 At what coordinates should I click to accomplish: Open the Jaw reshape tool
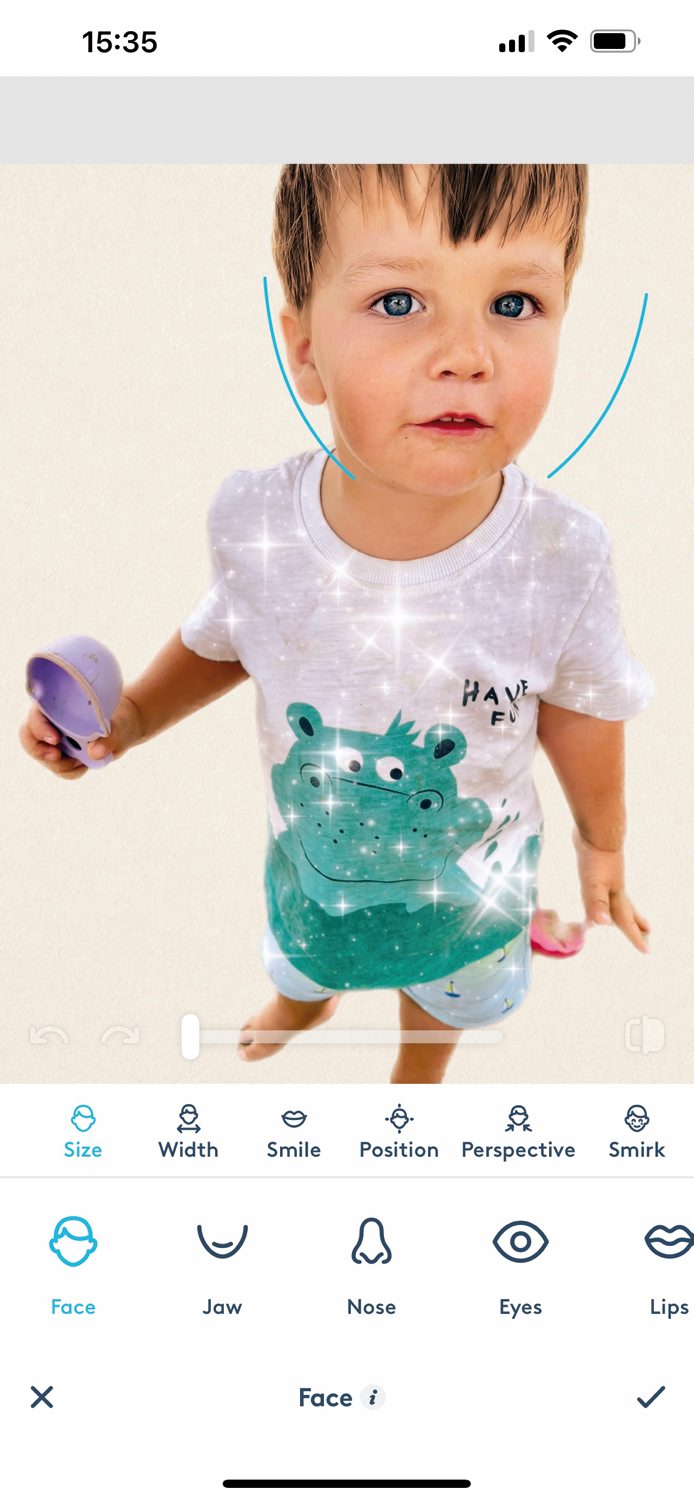(222, 1264)
